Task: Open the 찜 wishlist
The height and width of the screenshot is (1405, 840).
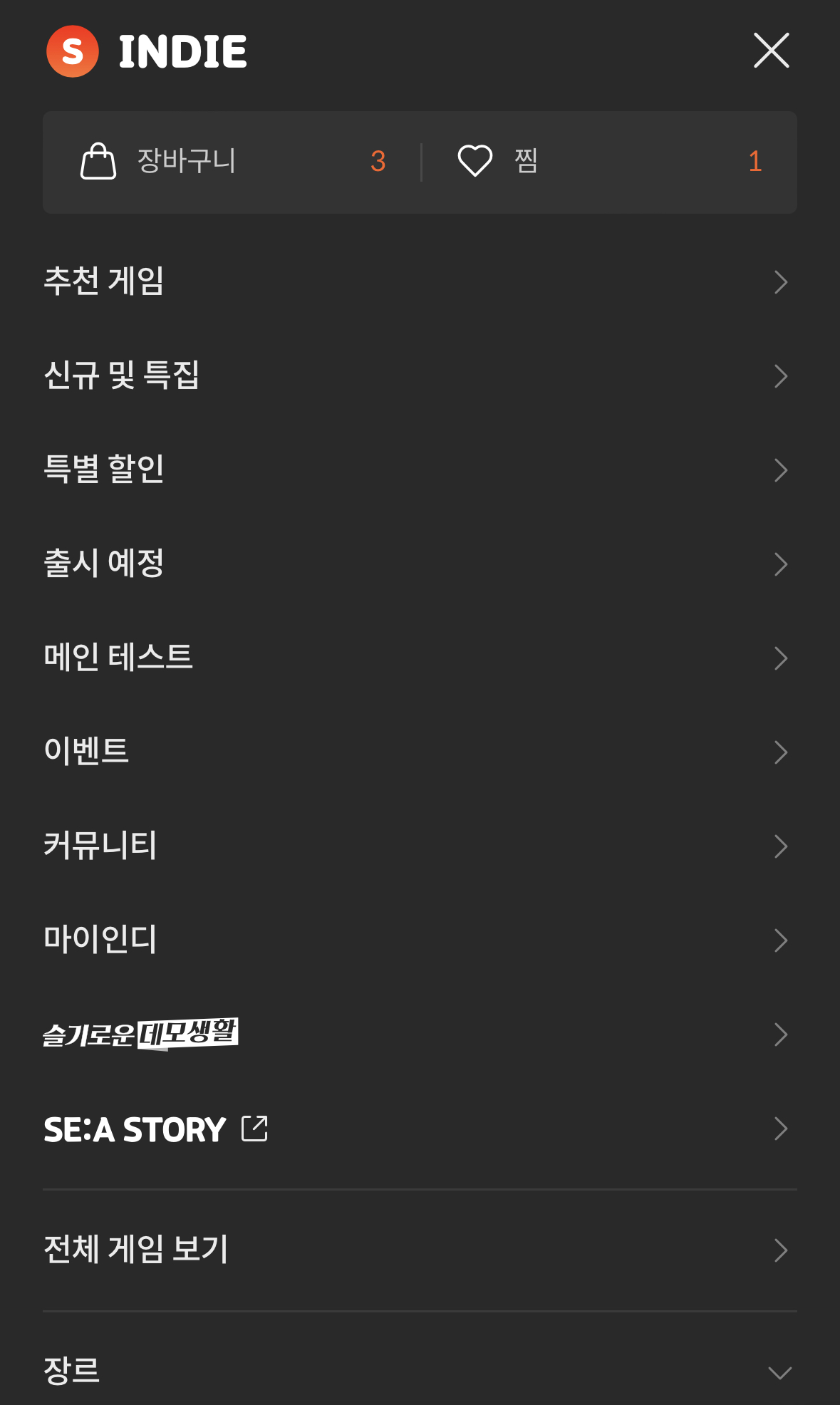Action: point(609,162)
